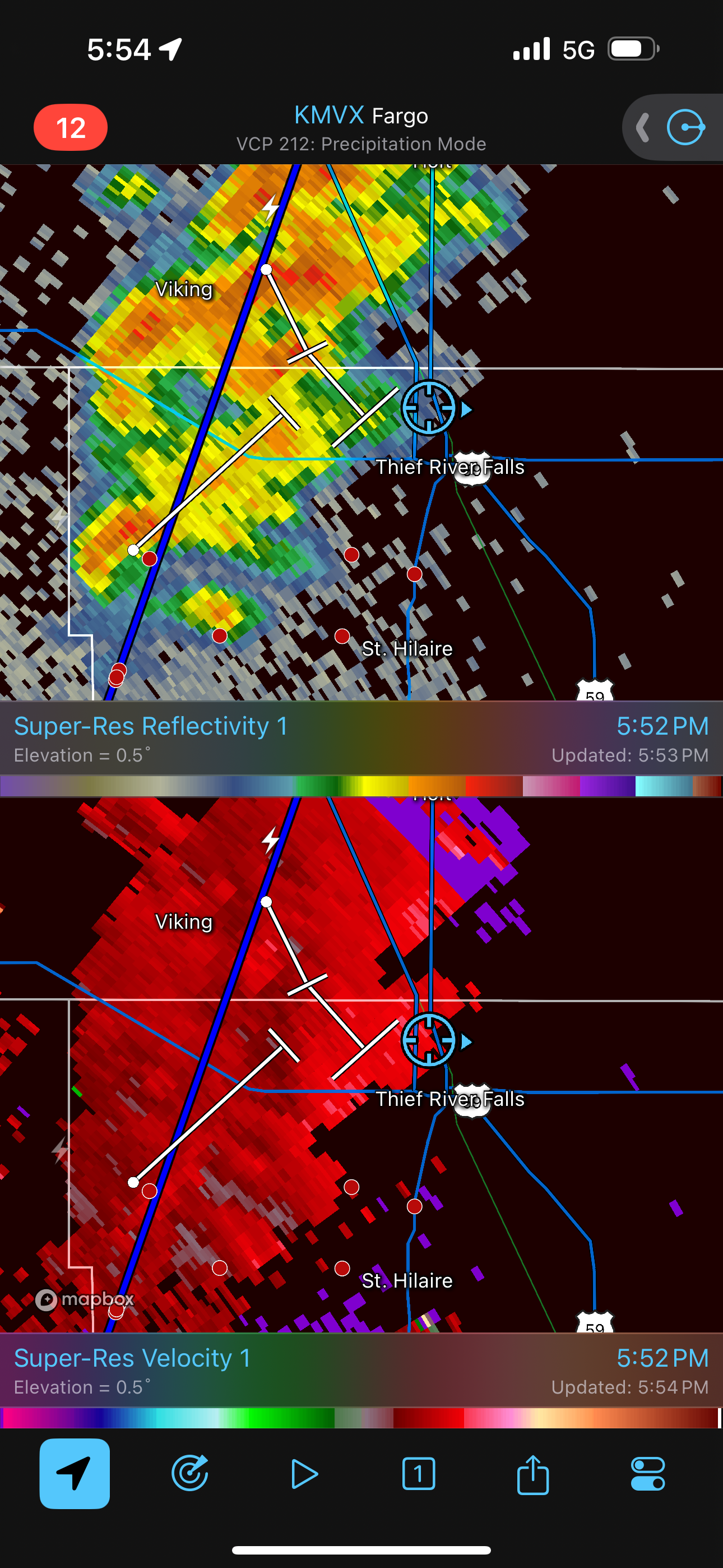
Task: Share the current radar view
Action: point(533,1474)
